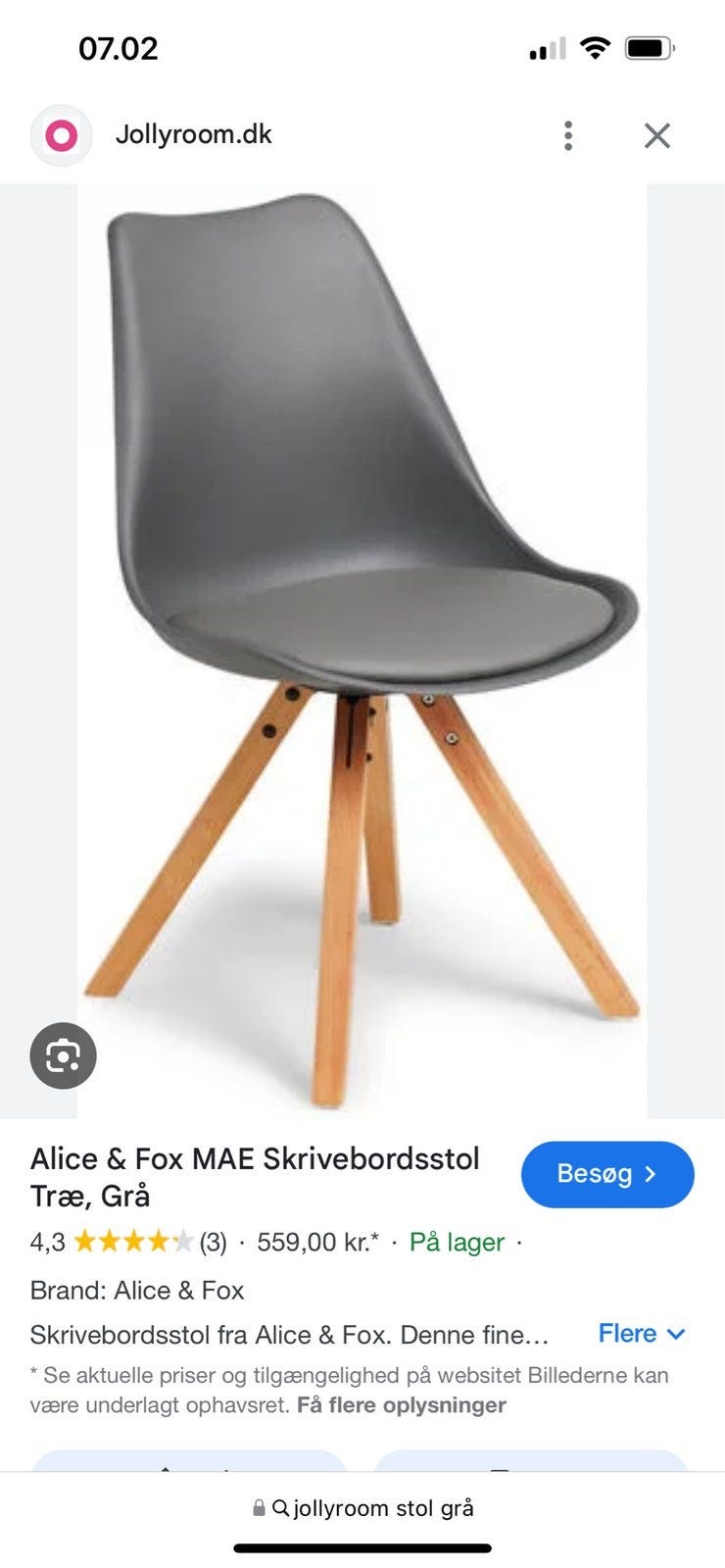The width and height of the screenshot is (725, 1568).
Task: Open the Jollyroom.dk source site
Action: 193,135
